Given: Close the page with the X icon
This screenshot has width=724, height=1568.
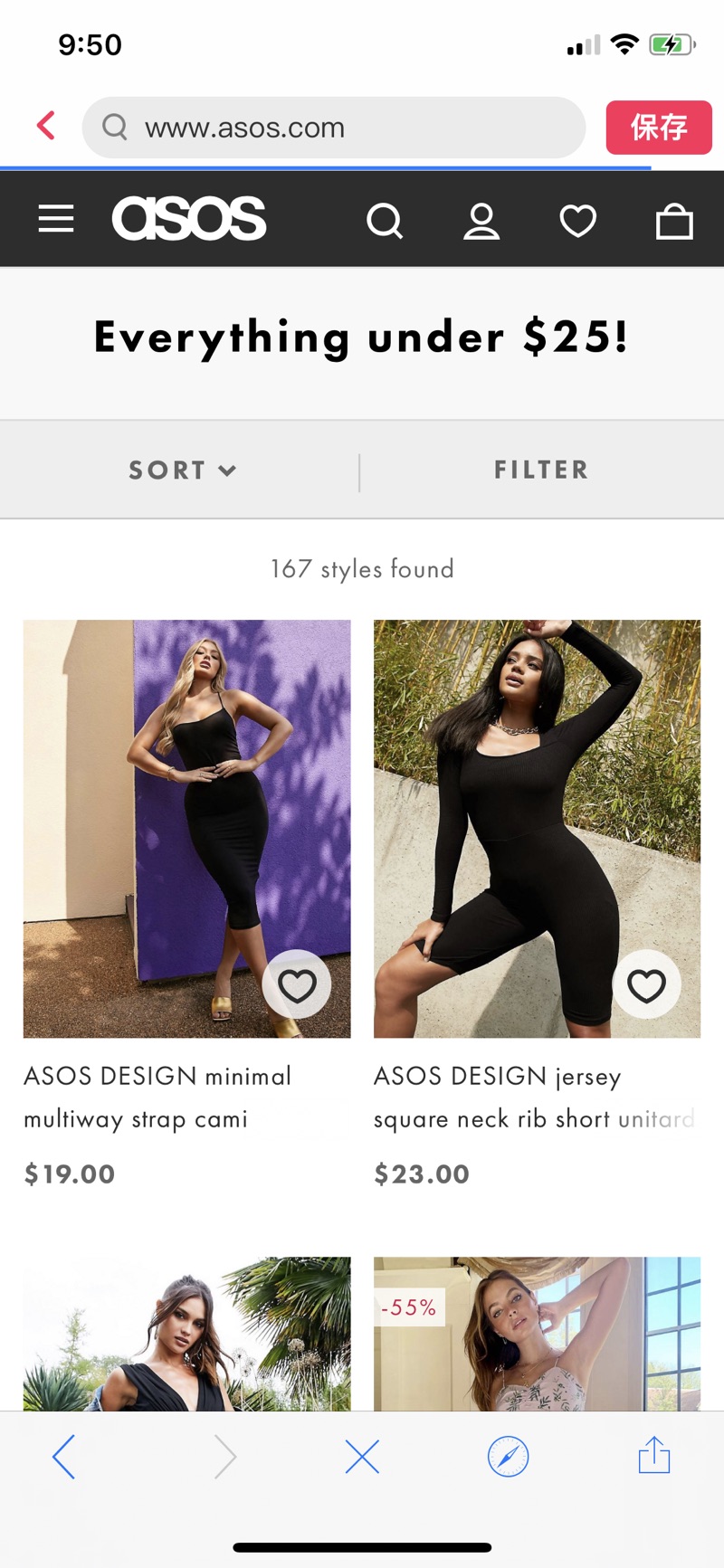Looking at the screenshot, I should point(362,1457).
